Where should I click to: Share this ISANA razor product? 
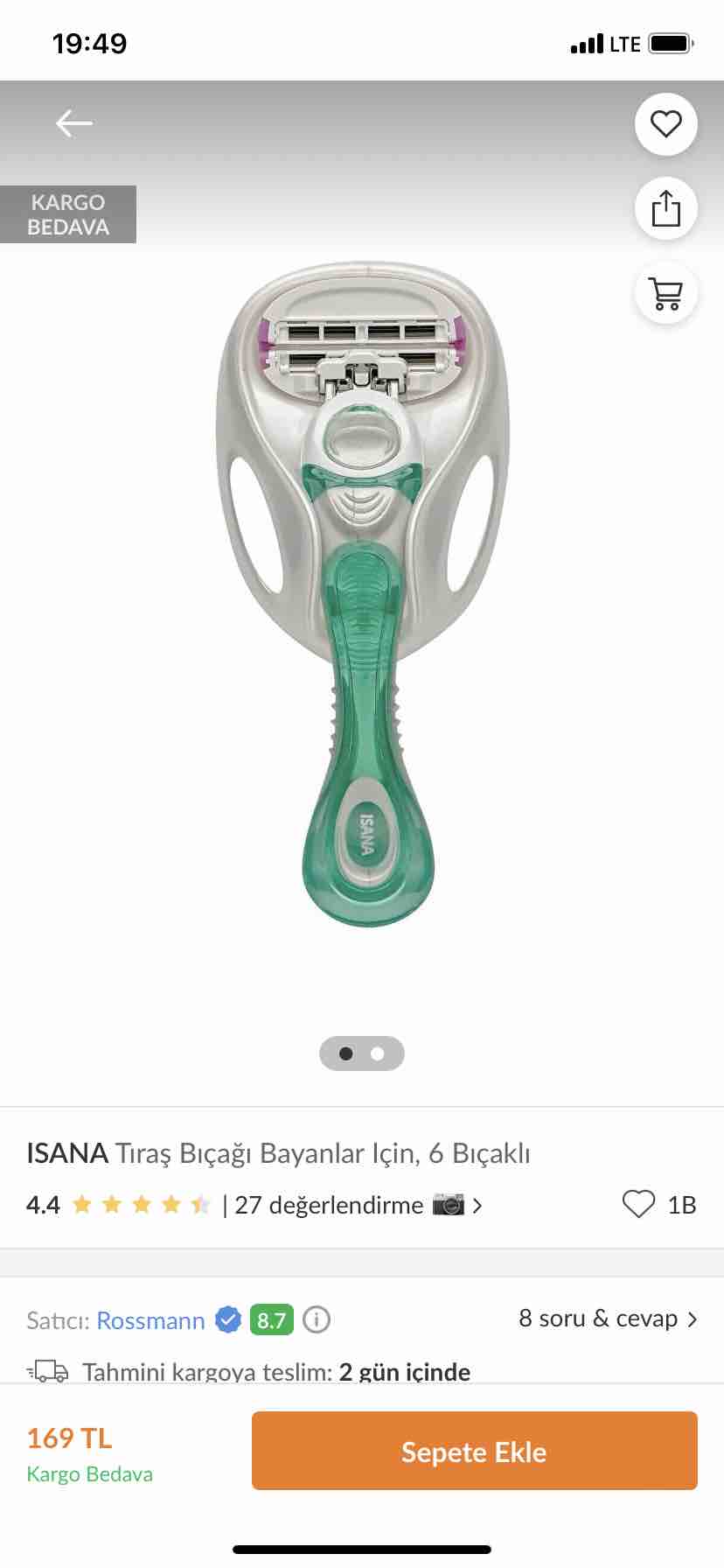click(x=665, y=208)
